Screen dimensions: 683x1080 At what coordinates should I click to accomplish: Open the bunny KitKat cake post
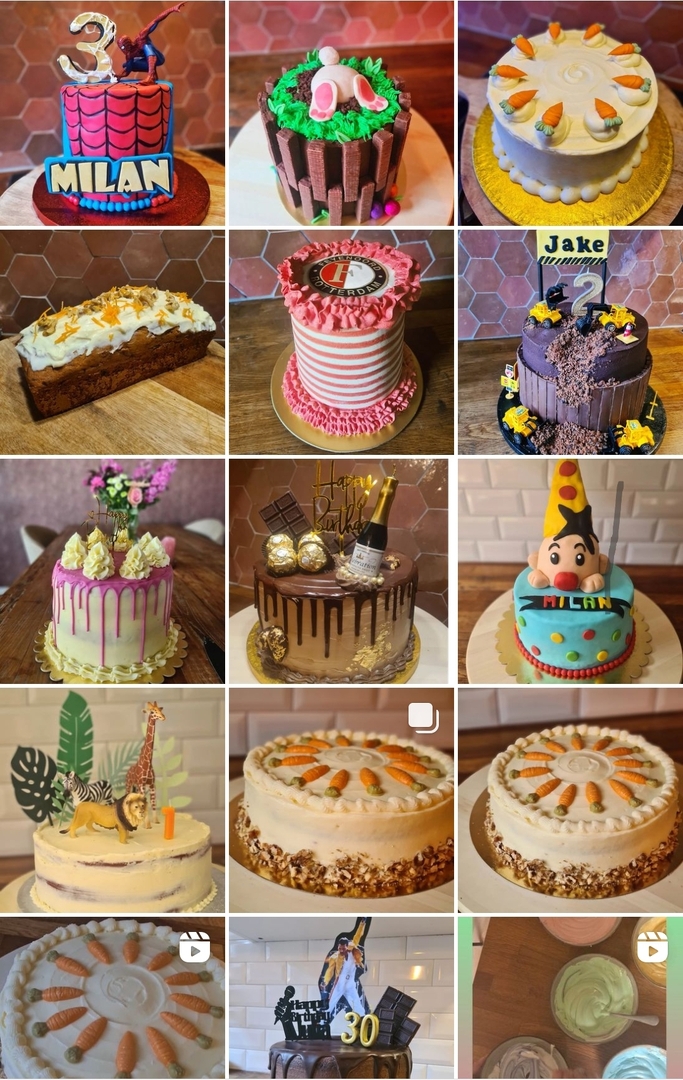tap(341, 113)
